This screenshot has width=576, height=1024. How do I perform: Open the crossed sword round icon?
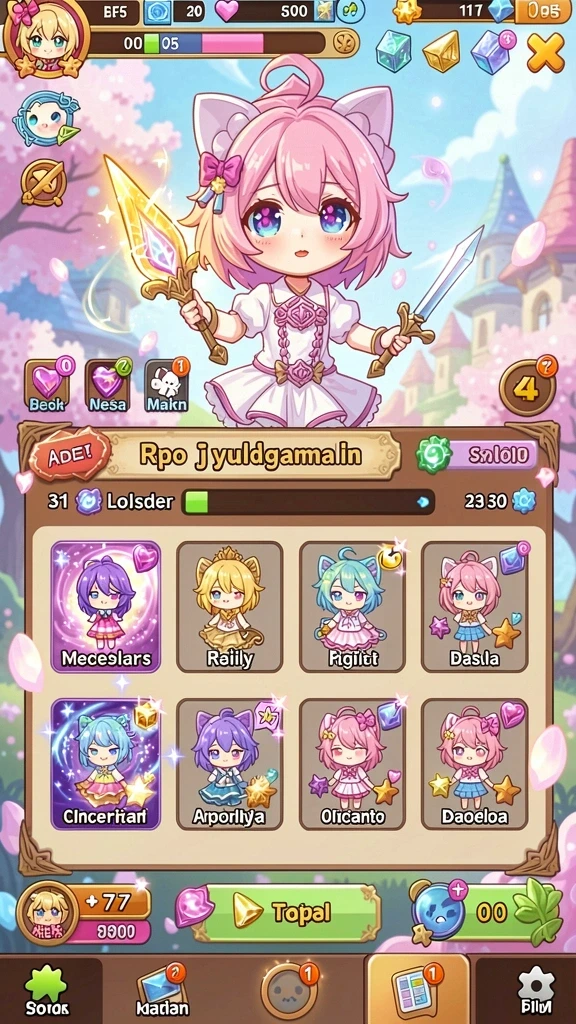pos(42,182)
